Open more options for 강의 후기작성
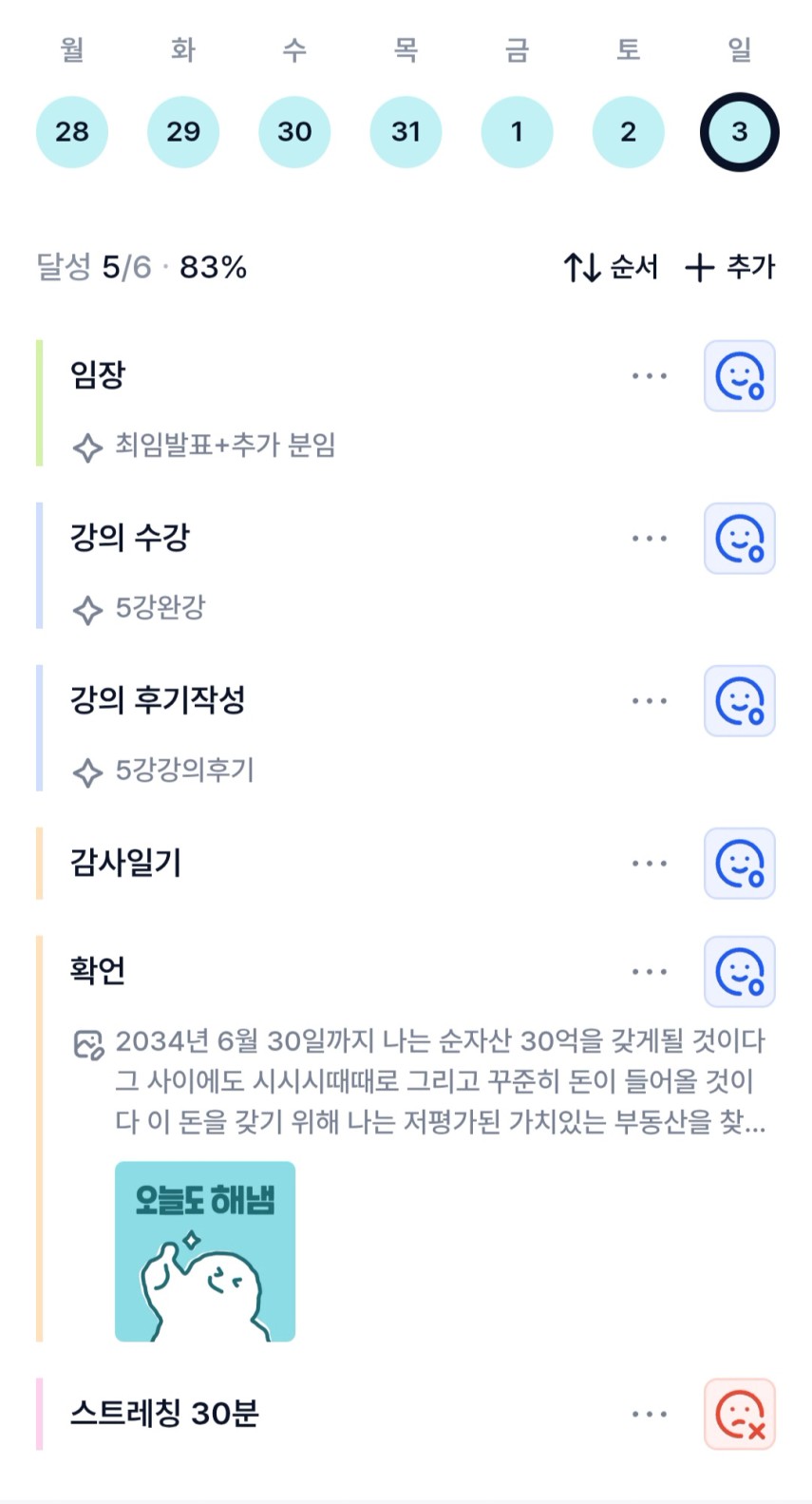This screenshot has height=1504, width=812. pyautogui.click(x=650, y=701)
